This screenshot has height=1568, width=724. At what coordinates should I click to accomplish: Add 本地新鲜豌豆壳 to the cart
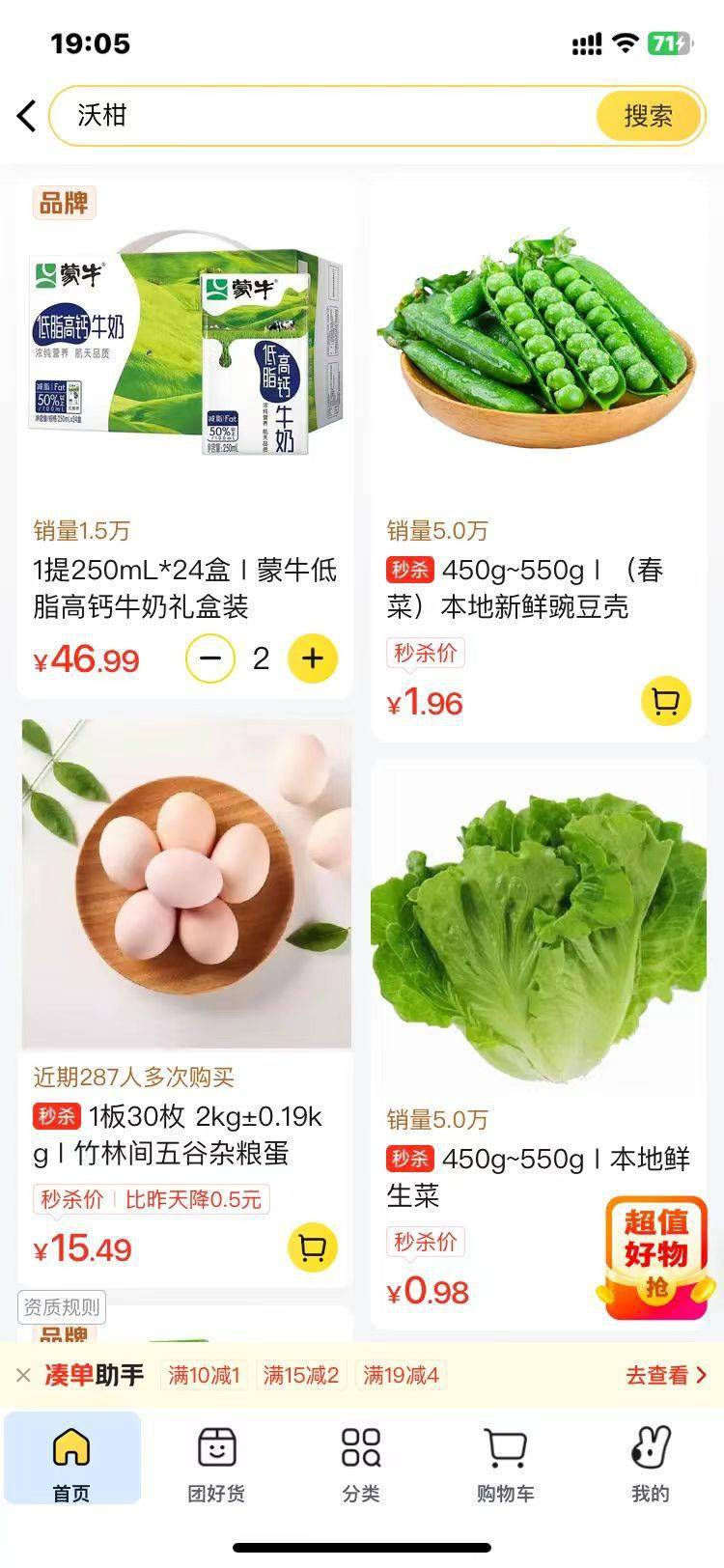[666, 702]
